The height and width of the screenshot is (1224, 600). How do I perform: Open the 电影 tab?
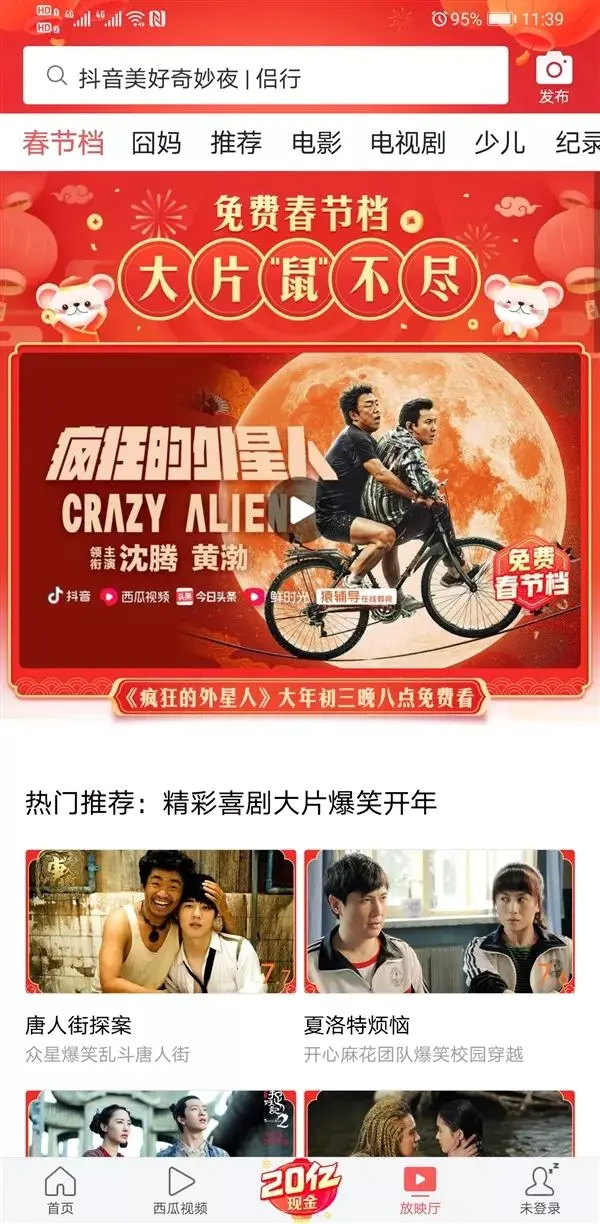click(316, 143)
